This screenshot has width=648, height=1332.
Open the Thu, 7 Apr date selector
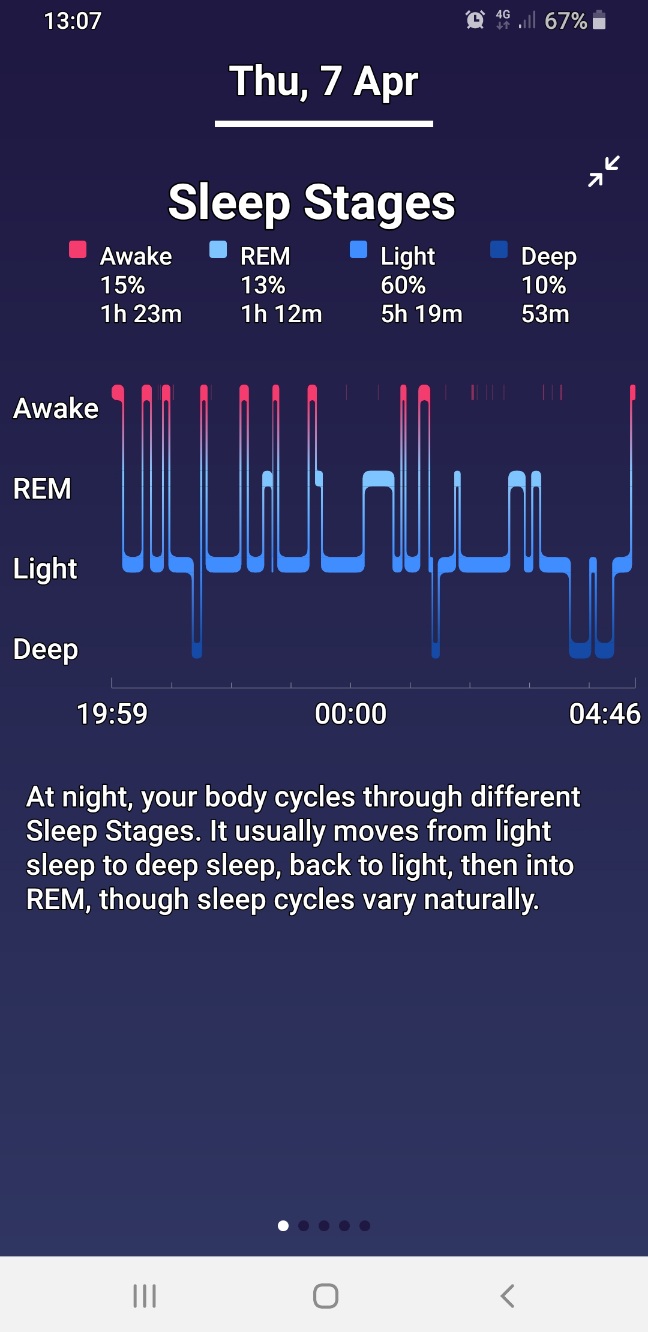pyautogui.click(x=323, y=81)
